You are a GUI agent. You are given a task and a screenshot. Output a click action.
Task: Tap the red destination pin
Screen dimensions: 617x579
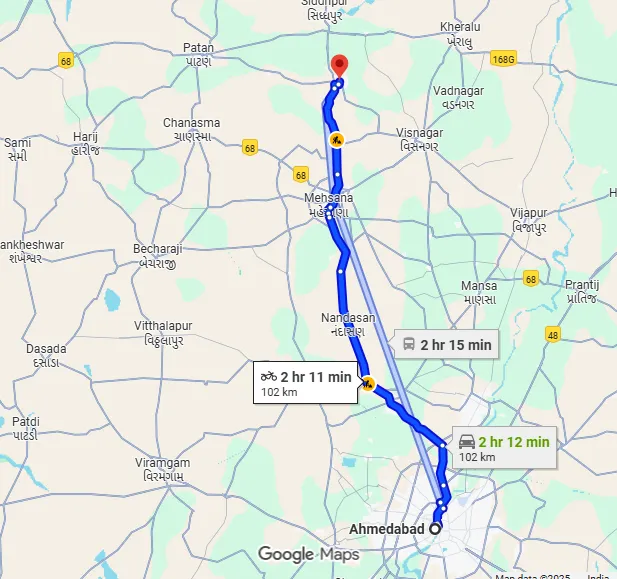[x=339, y=65]
